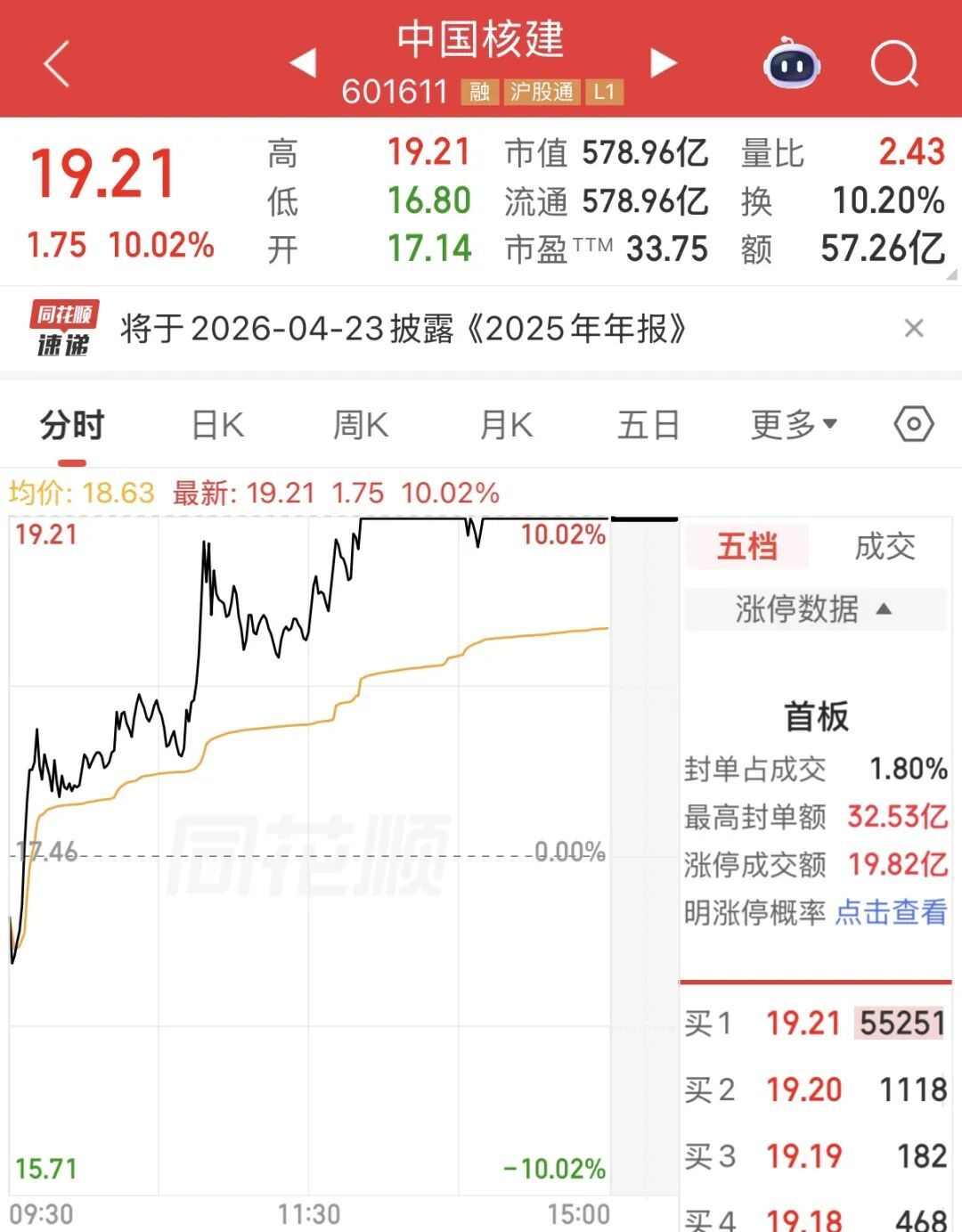The image size is (962, 1232).
Task: Switch to the 周K chart
Action: click(x=361, y=426)
